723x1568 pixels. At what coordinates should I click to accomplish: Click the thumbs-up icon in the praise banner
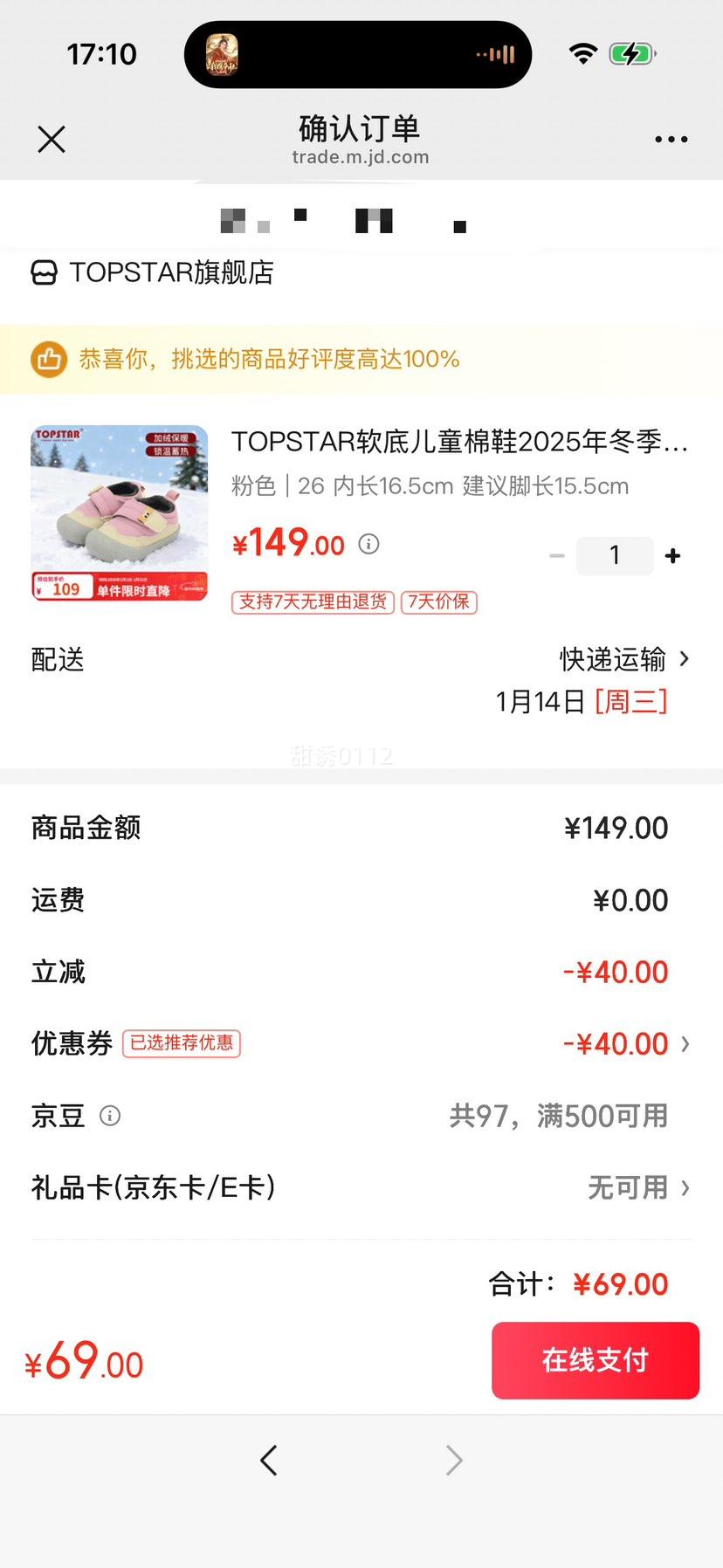[49, 359]
